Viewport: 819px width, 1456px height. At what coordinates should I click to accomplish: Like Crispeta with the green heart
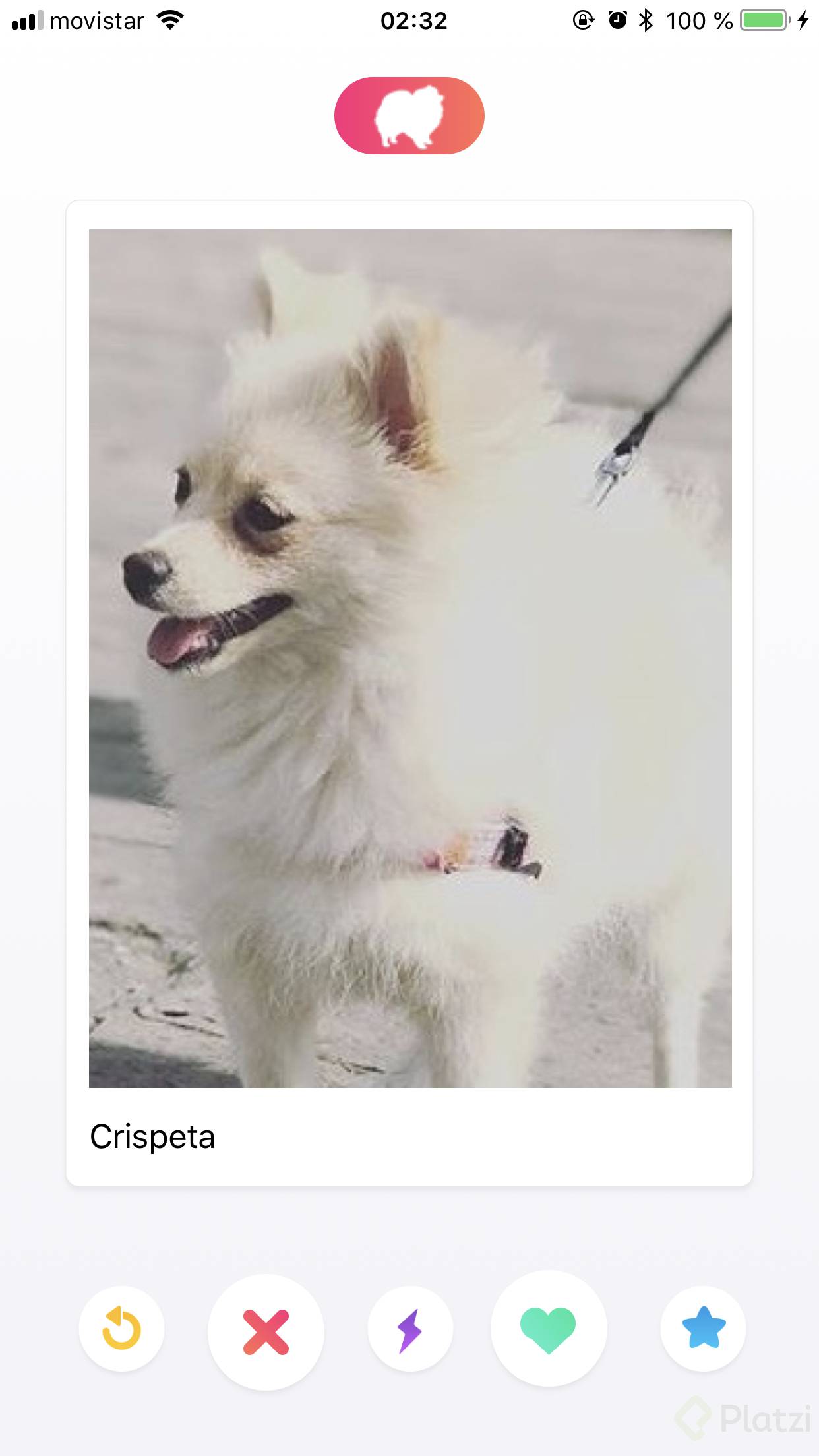tap(548, 1329)
